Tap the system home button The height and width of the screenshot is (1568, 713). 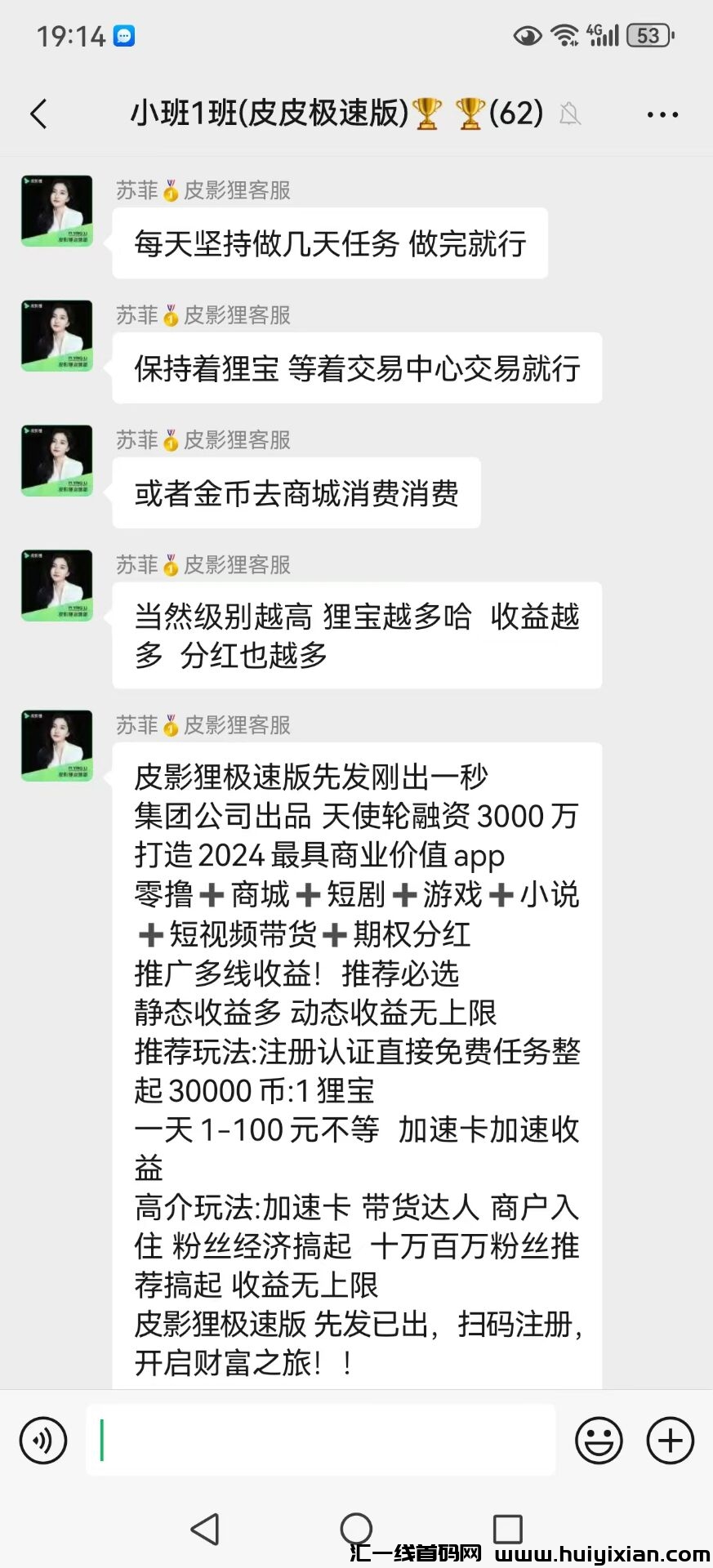click(356, 1529)
